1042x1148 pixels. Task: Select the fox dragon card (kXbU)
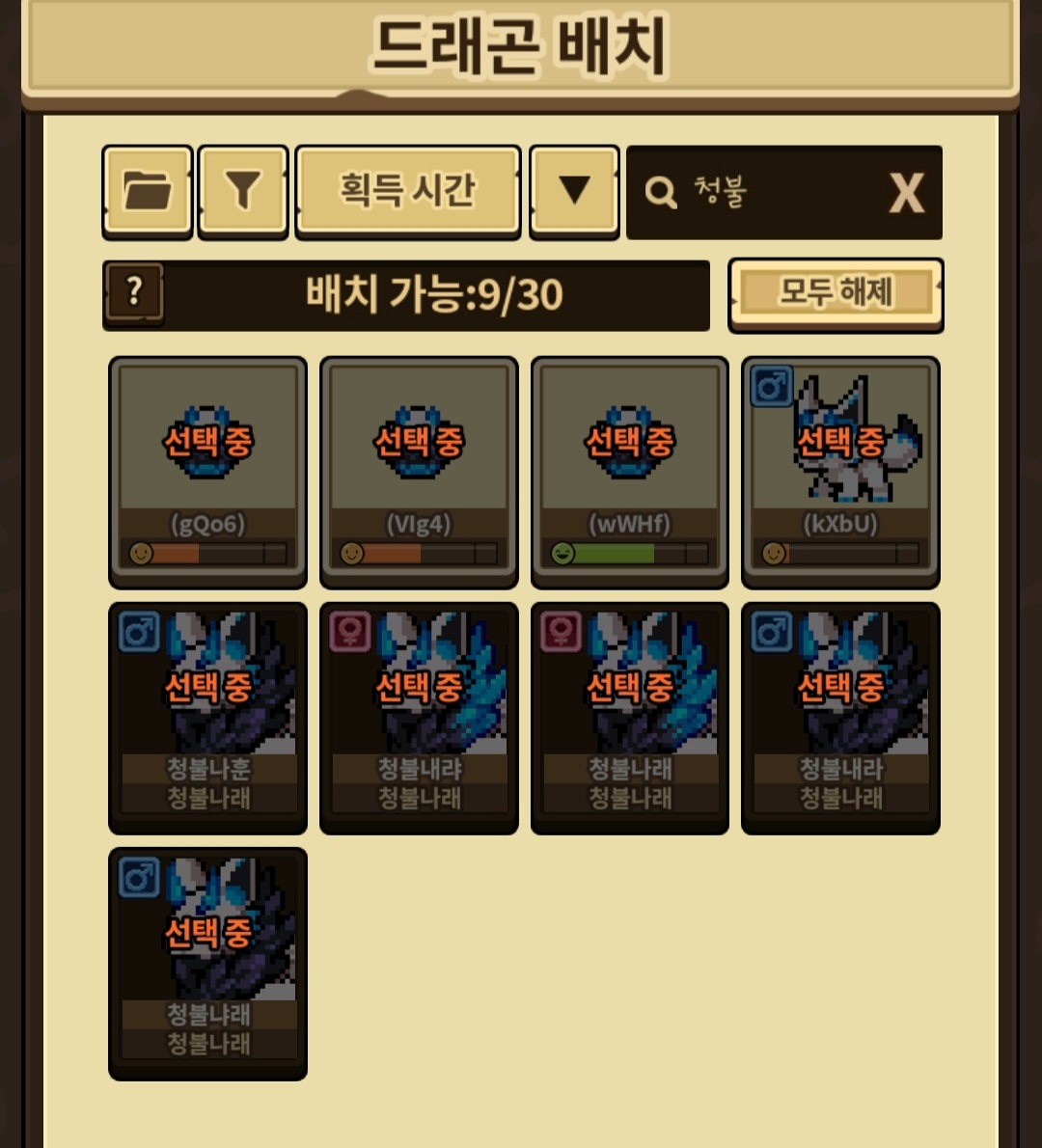(840, 471)
